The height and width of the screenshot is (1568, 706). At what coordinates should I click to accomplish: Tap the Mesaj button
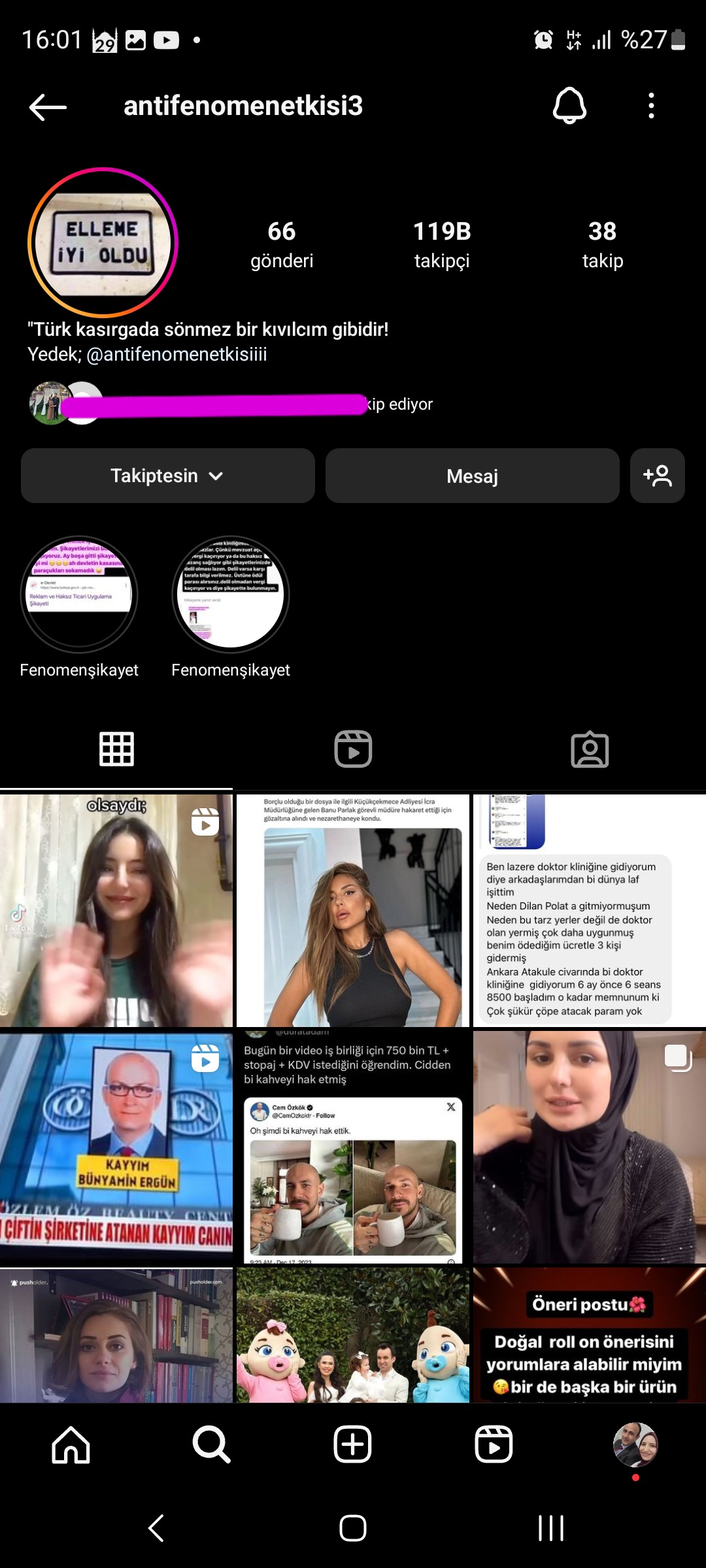(x=472, y=476)
